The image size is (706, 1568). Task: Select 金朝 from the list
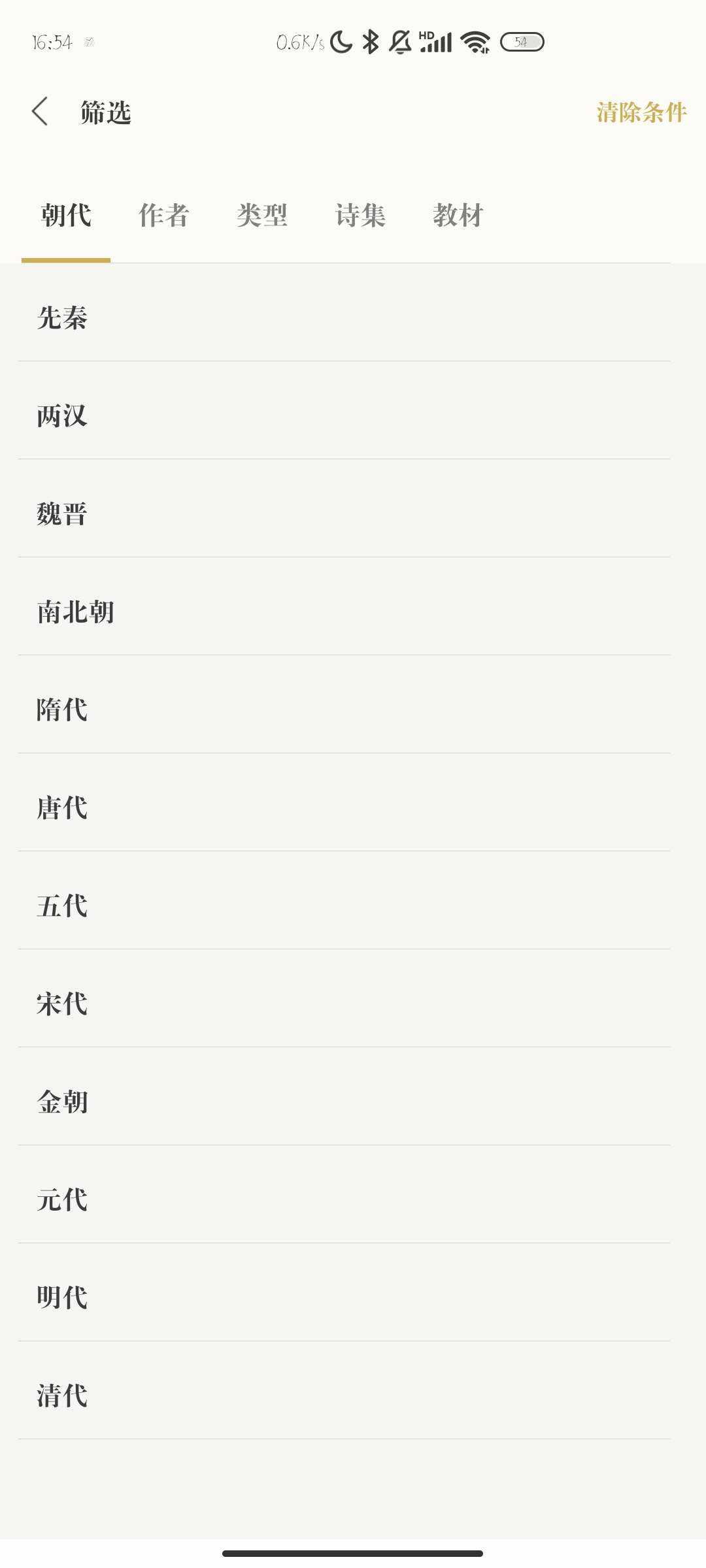(x=345, y=1096)
